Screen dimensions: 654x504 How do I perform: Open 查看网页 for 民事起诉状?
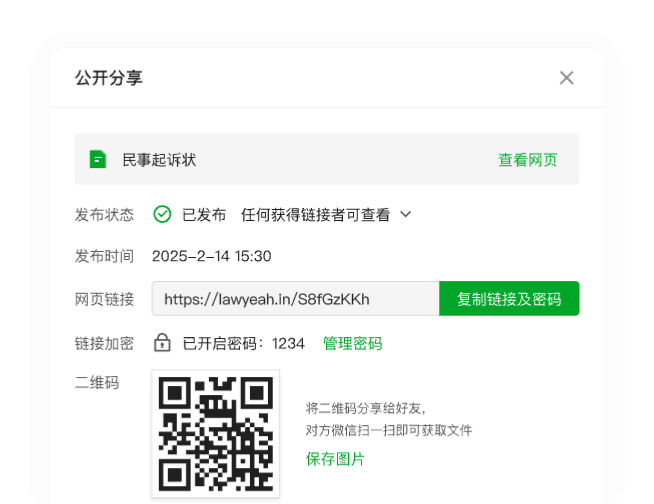(x=528, y=160)
